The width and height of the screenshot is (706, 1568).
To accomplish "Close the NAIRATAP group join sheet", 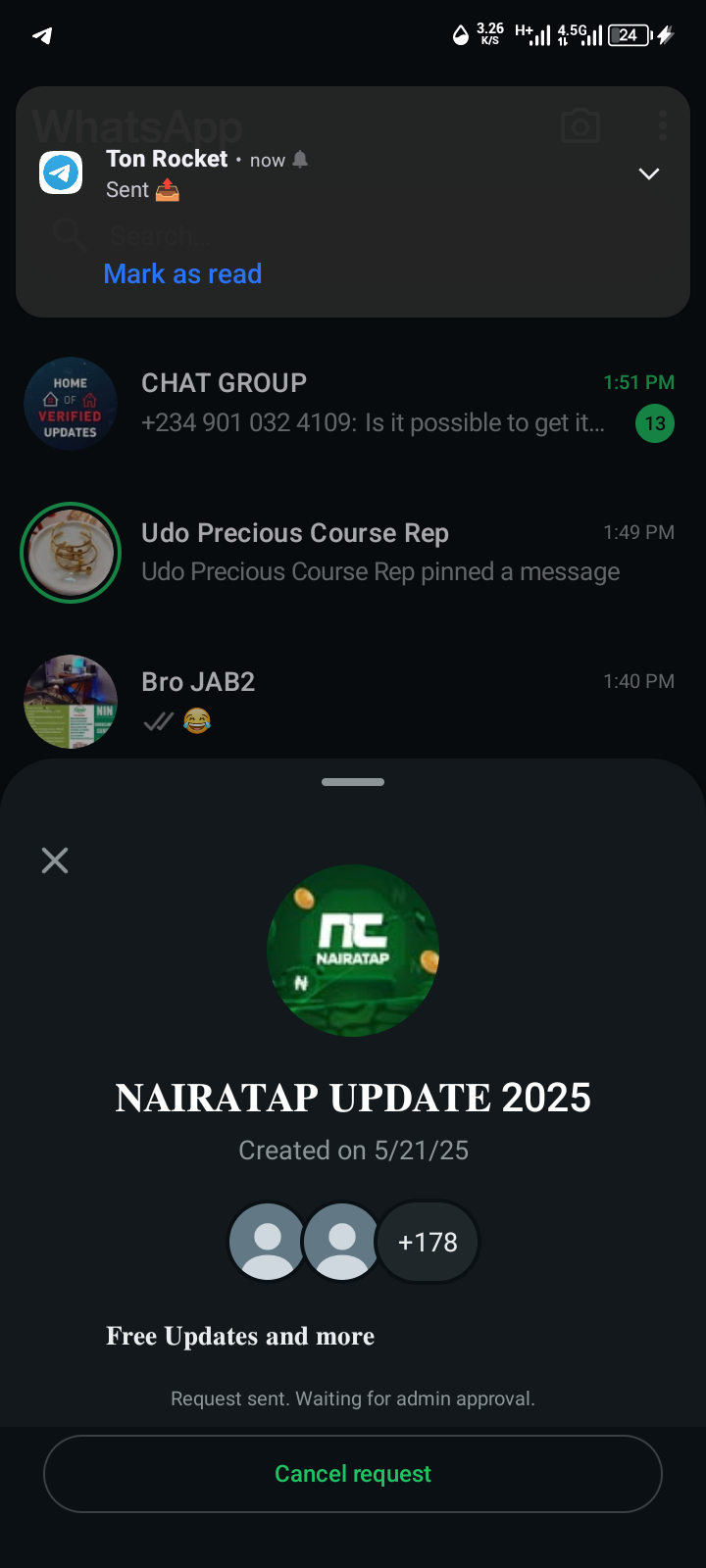I will pos(55,860).
